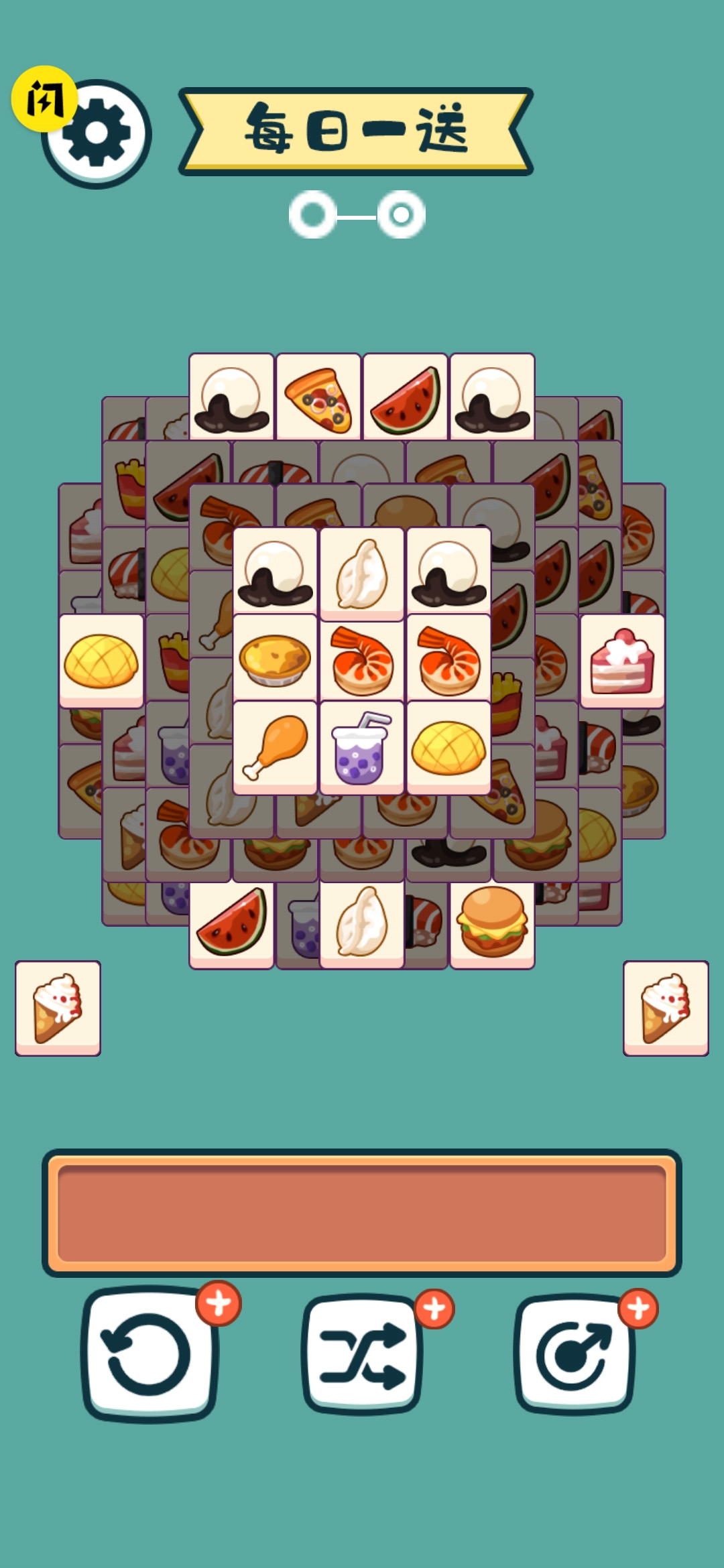Shuffle the tiles with the shuffle booster
The height and width of the screenshot is (1568, 724).
(x=362, y=1354)
